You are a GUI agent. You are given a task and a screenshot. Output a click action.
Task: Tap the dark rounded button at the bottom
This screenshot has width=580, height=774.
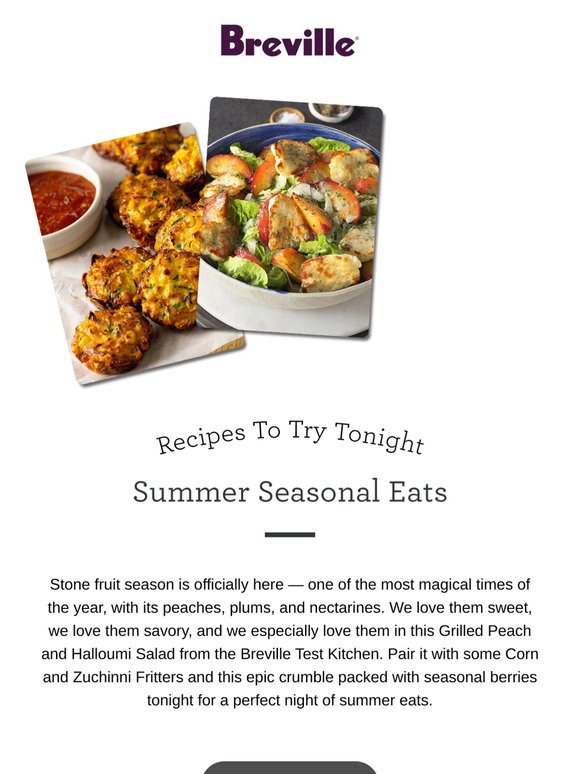[290, 767]
